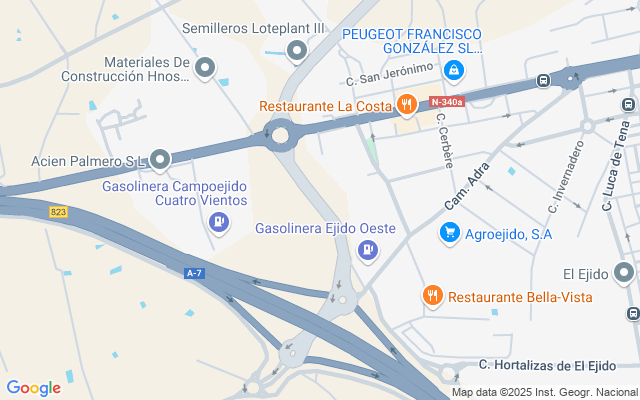Screen dimensions: 640x400
Task: Select the Agroejido, S.A shop marker
Action: [x=450, y=233]
